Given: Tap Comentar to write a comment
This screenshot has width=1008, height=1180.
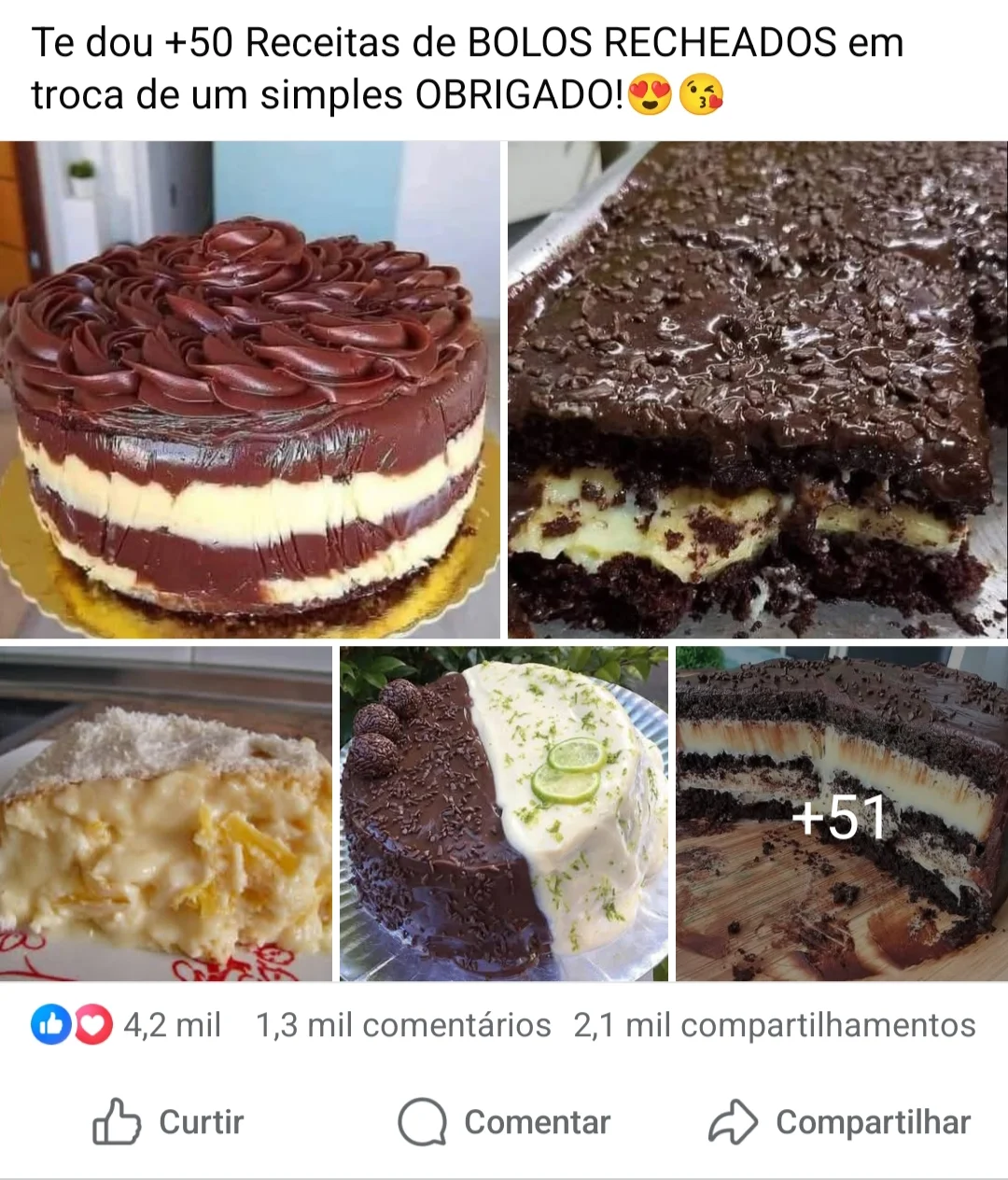Looking at the screenshot, I should coord(504,1121).
